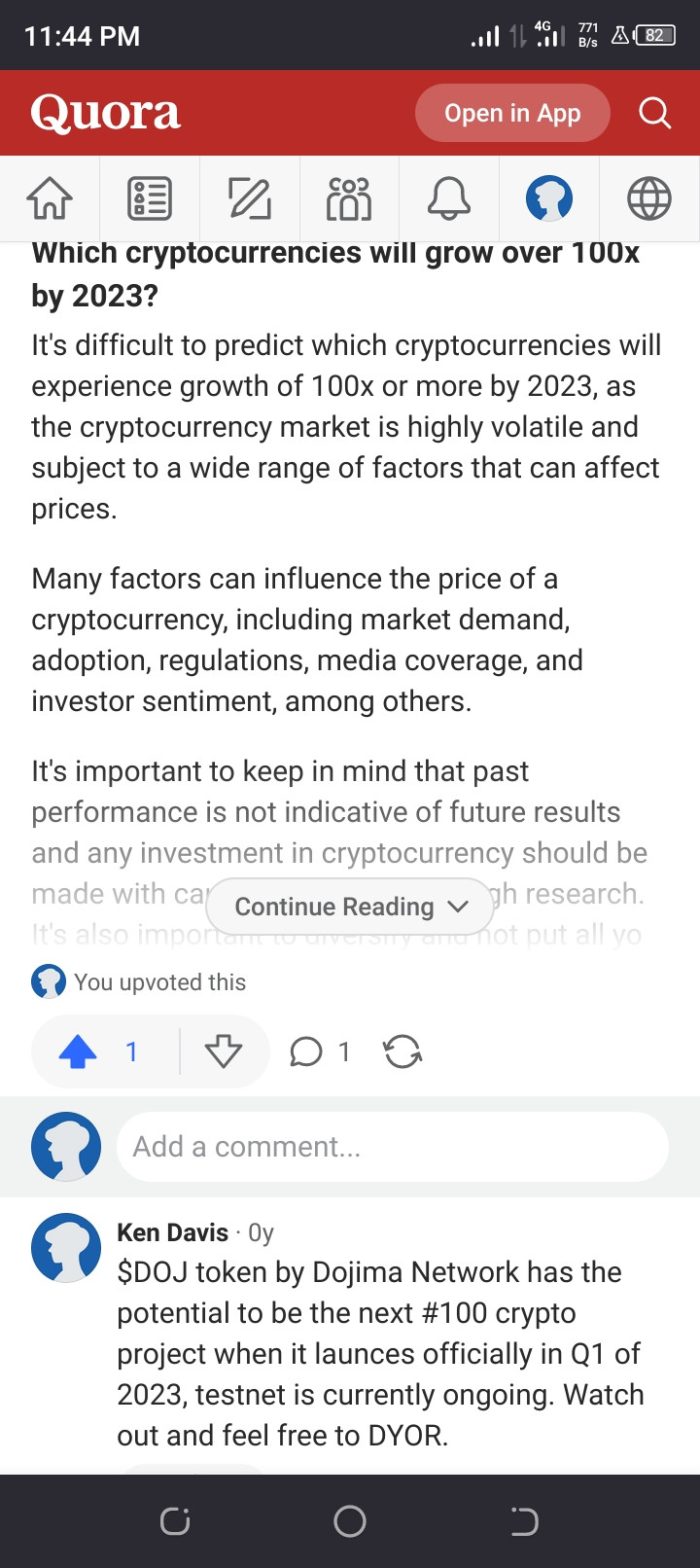Tap the Open in App button
The height and width of the screenshot is (1568, 700).
[512, 114]
